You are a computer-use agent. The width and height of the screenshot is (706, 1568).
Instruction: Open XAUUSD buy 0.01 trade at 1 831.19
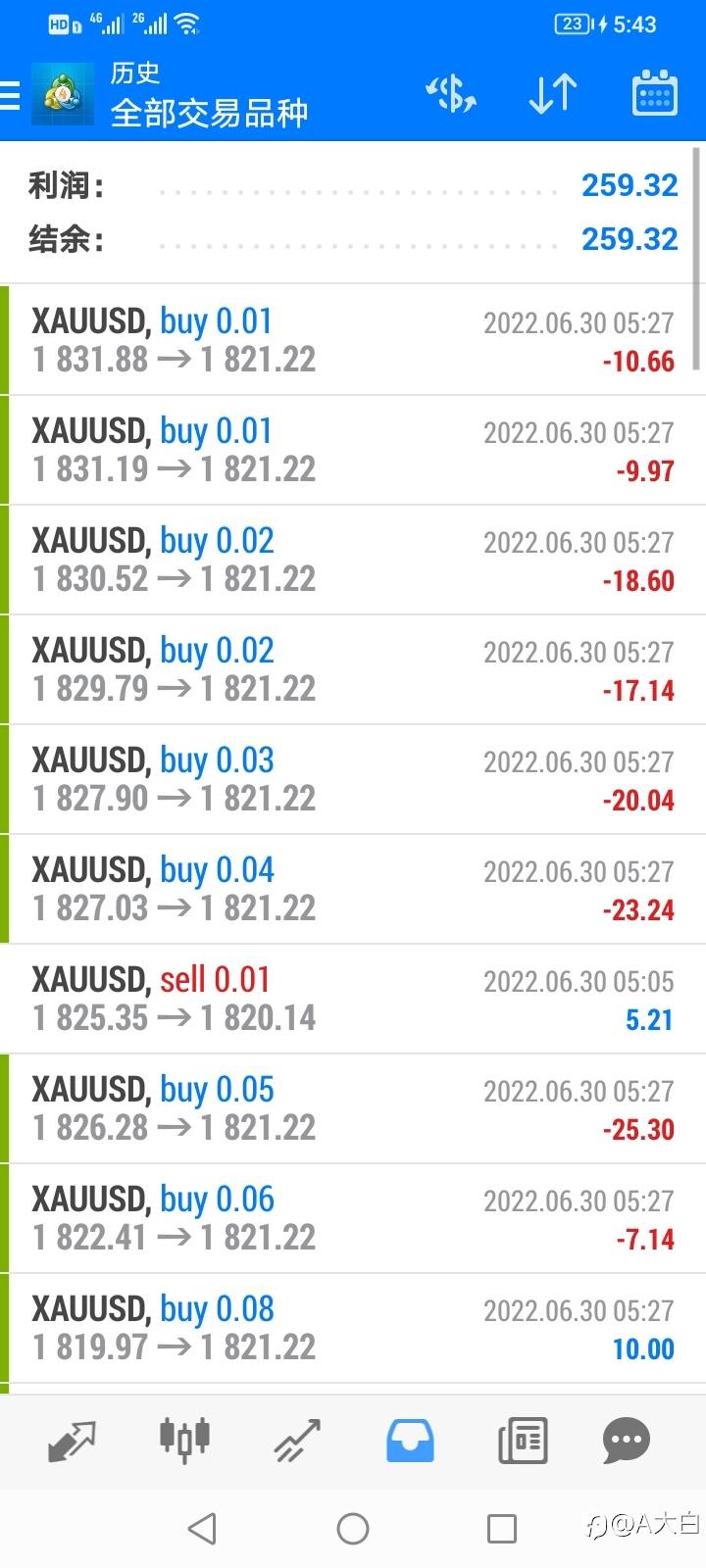(x=353, y=450)
